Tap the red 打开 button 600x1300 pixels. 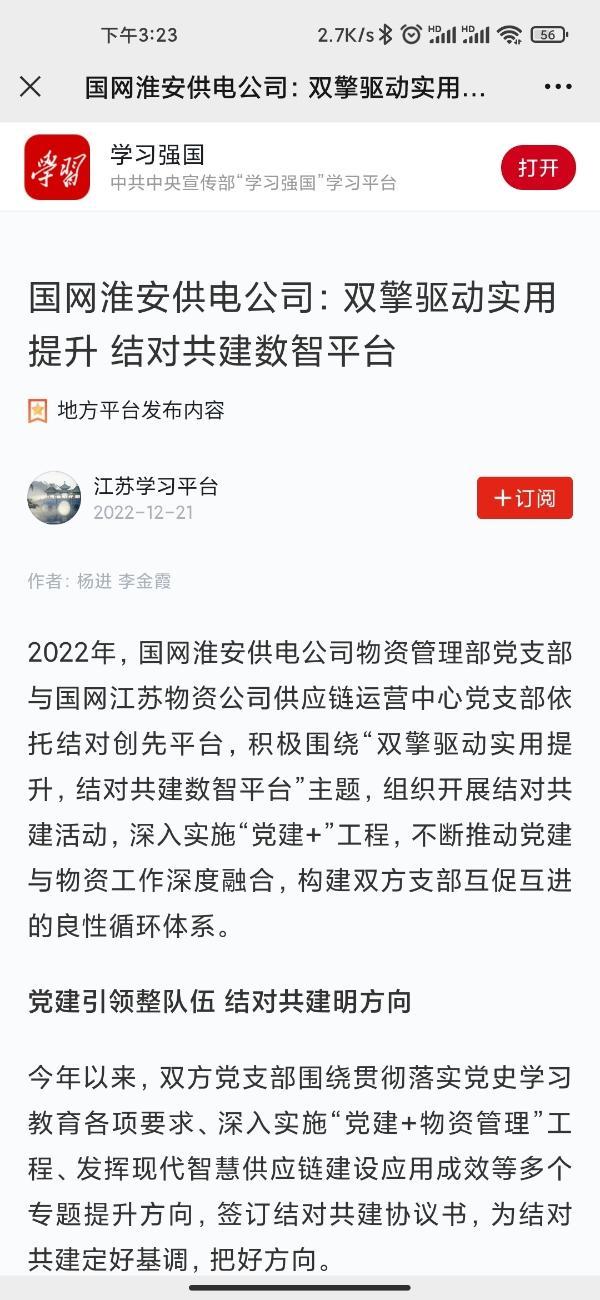[538, 167]
